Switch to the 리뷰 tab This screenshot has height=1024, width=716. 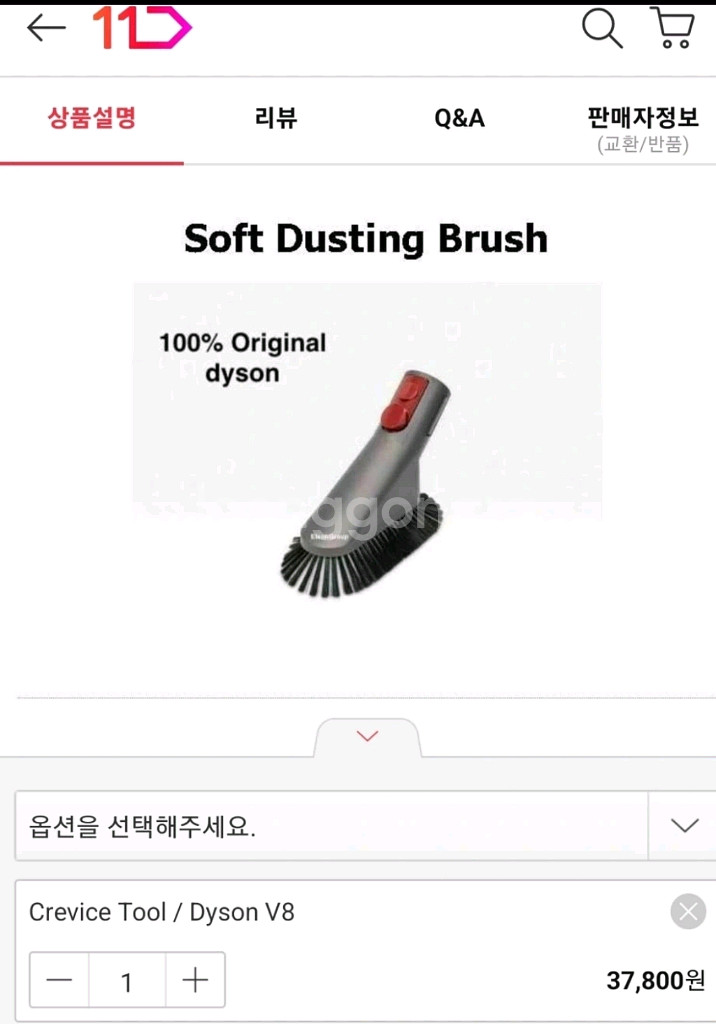[276, 119]
